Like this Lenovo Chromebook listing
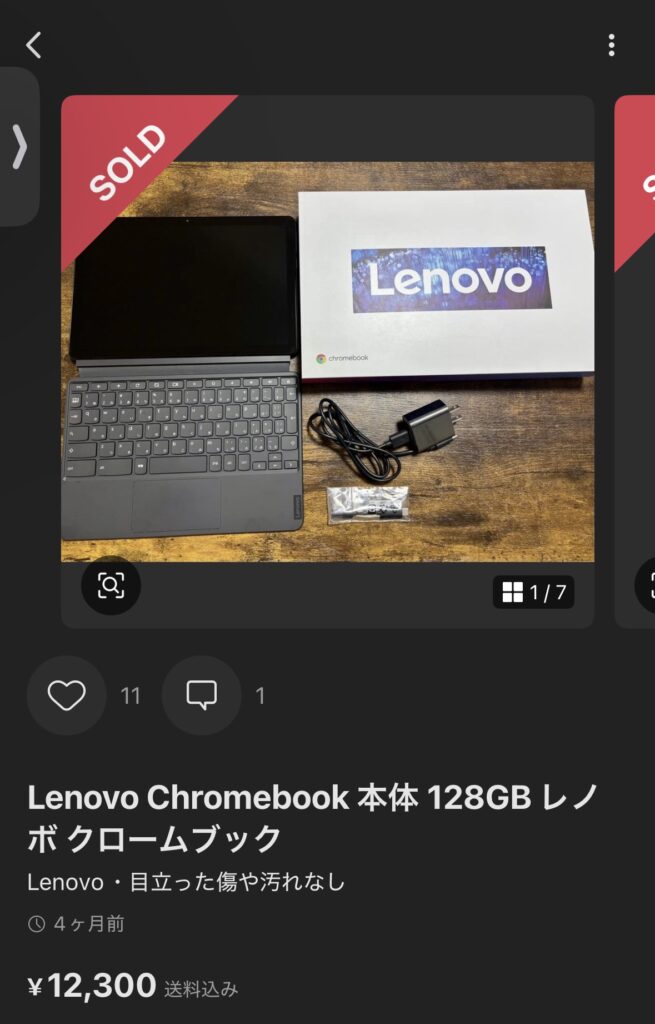This screenshot has width=655, height=1024. [x=67, y=695]
